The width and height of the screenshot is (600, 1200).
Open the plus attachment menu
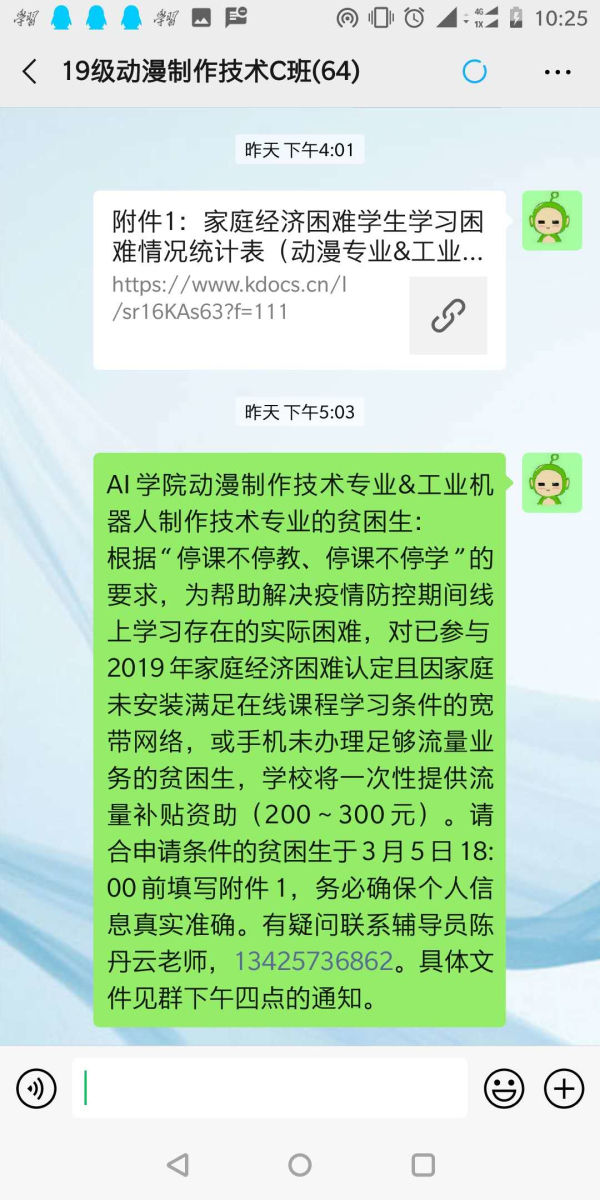coord(564,1088)
